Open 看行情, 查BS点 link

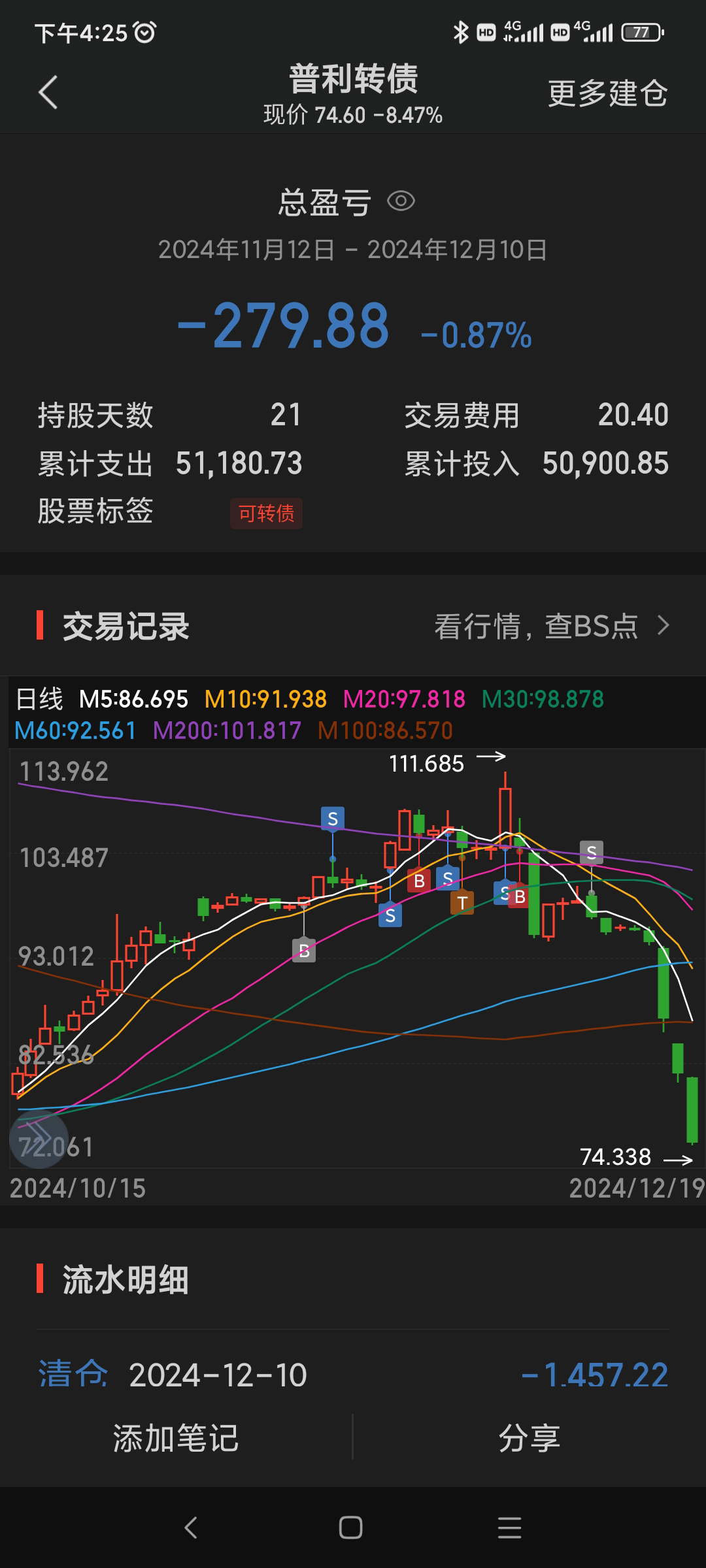[x=552, y=626]
